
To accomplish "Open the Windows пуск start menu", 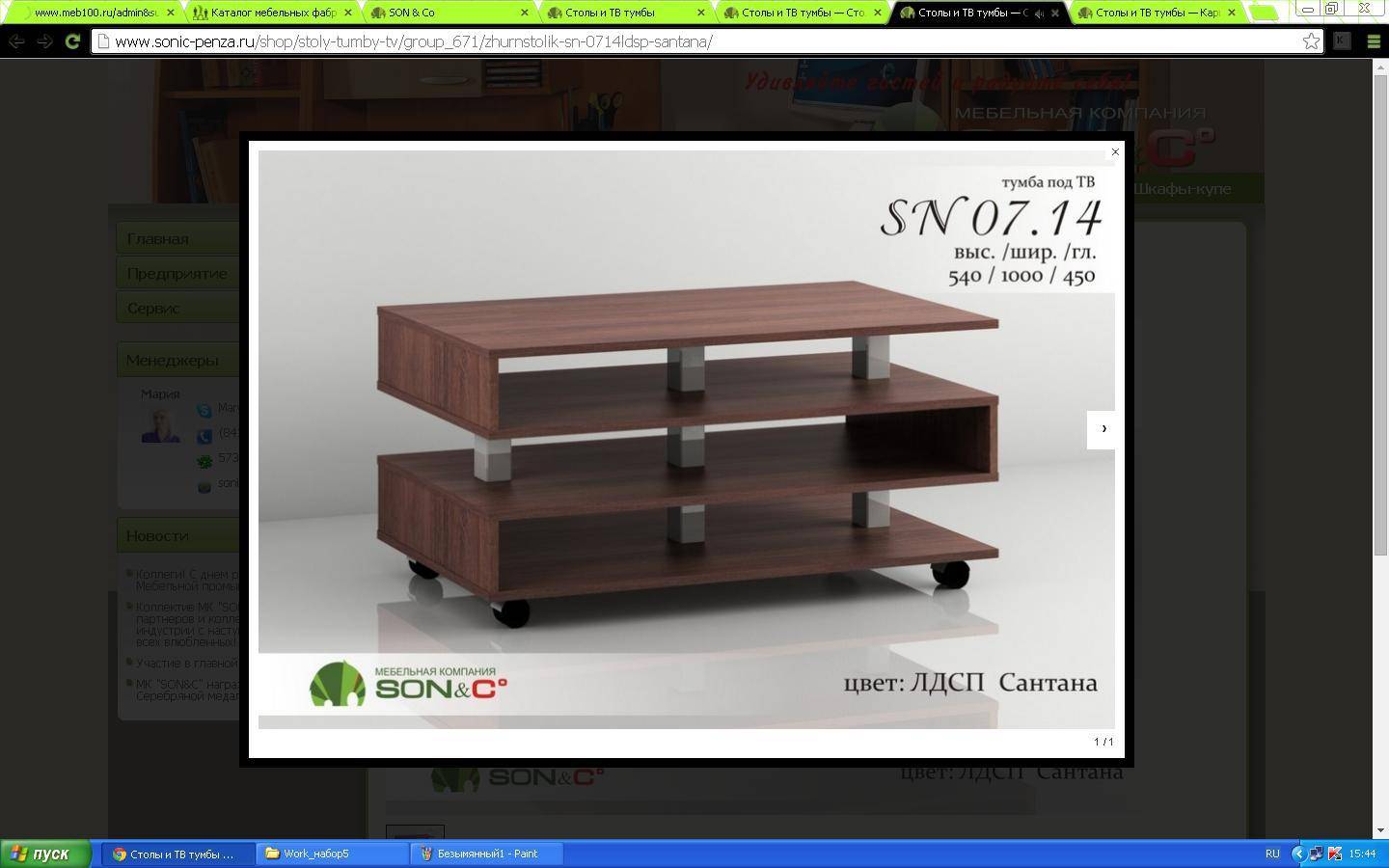I will point(44,854).
